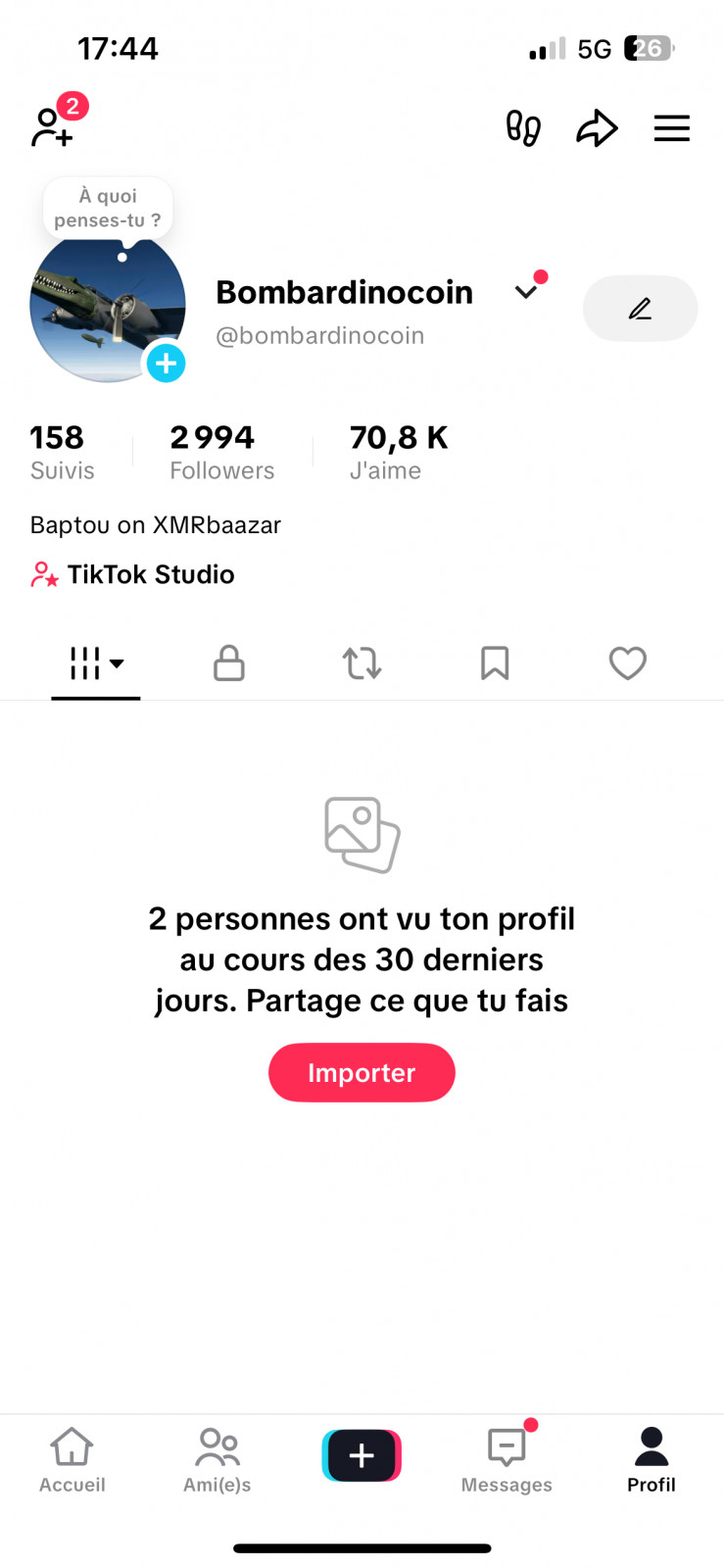Switch to the bookmarked favorites tab
Viewport: 724px width, 1568px height.
pyautogui.click(x=495, y=663)
